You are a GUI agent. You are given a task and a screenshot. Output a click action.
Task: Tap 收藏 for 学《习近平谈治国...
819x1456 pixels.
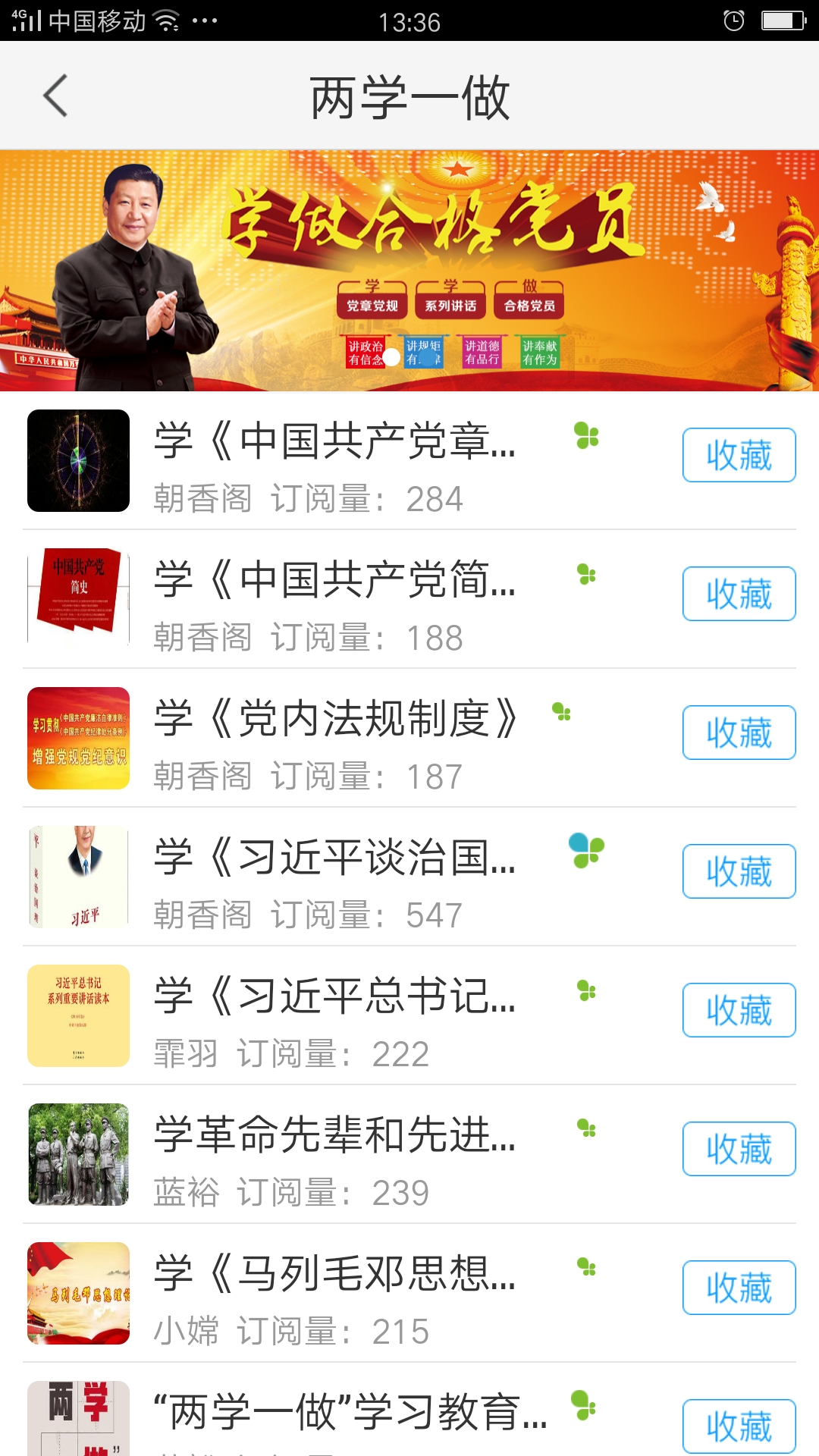point(739,871)
